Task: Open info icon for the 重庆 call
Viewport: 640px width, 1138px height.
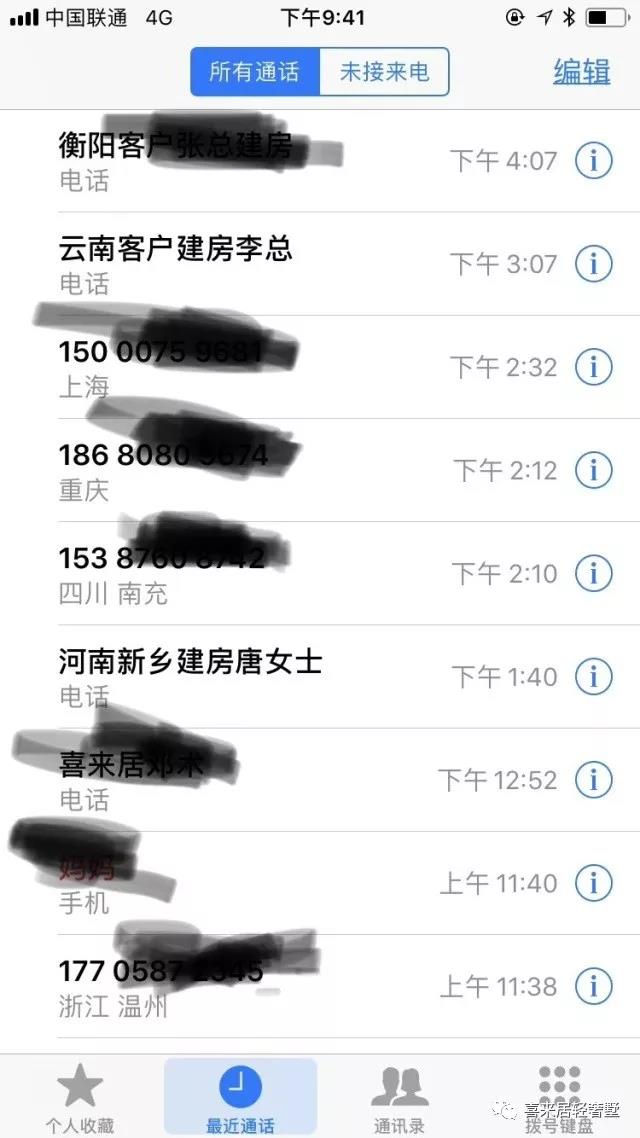Action: 594,470
